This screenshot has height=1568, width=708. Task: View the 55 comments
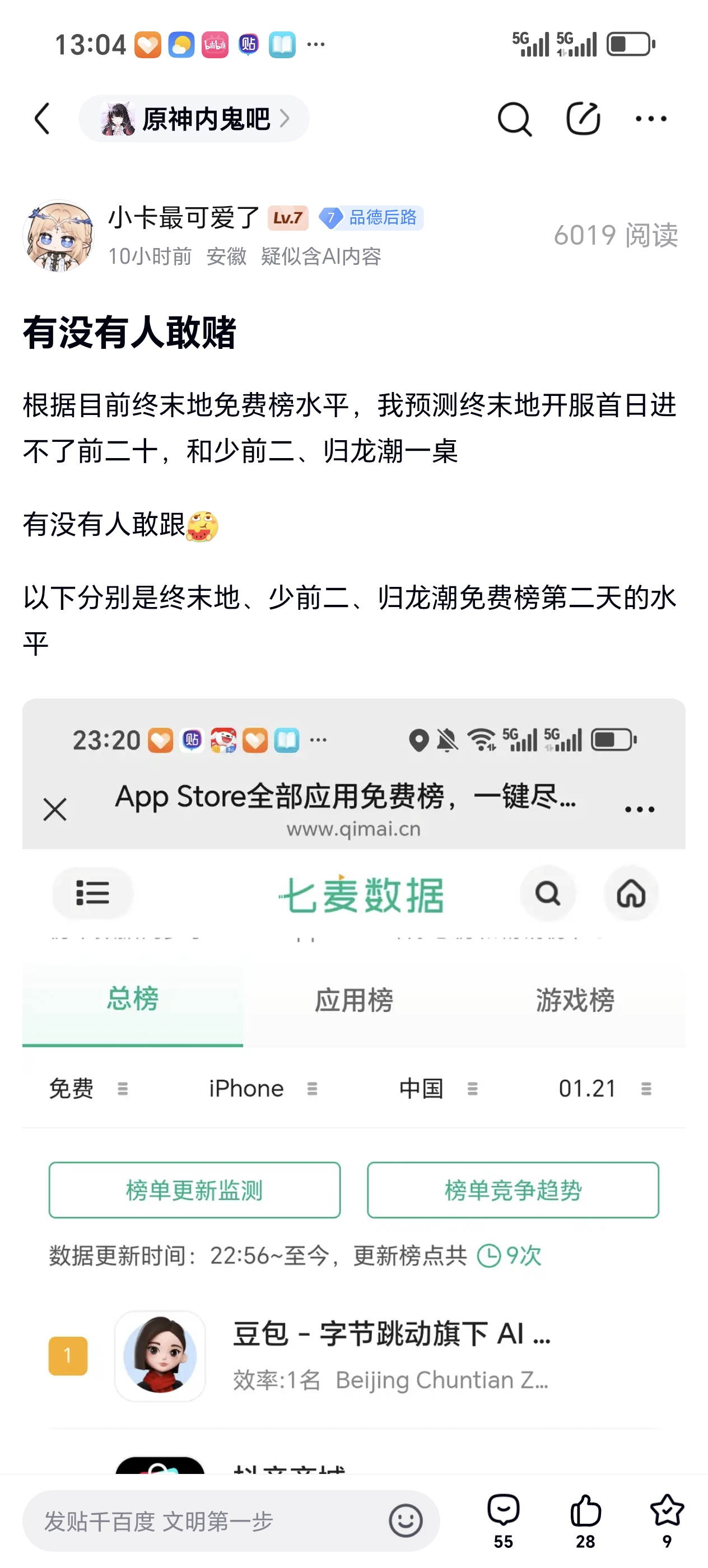(x=504, y=1520)
